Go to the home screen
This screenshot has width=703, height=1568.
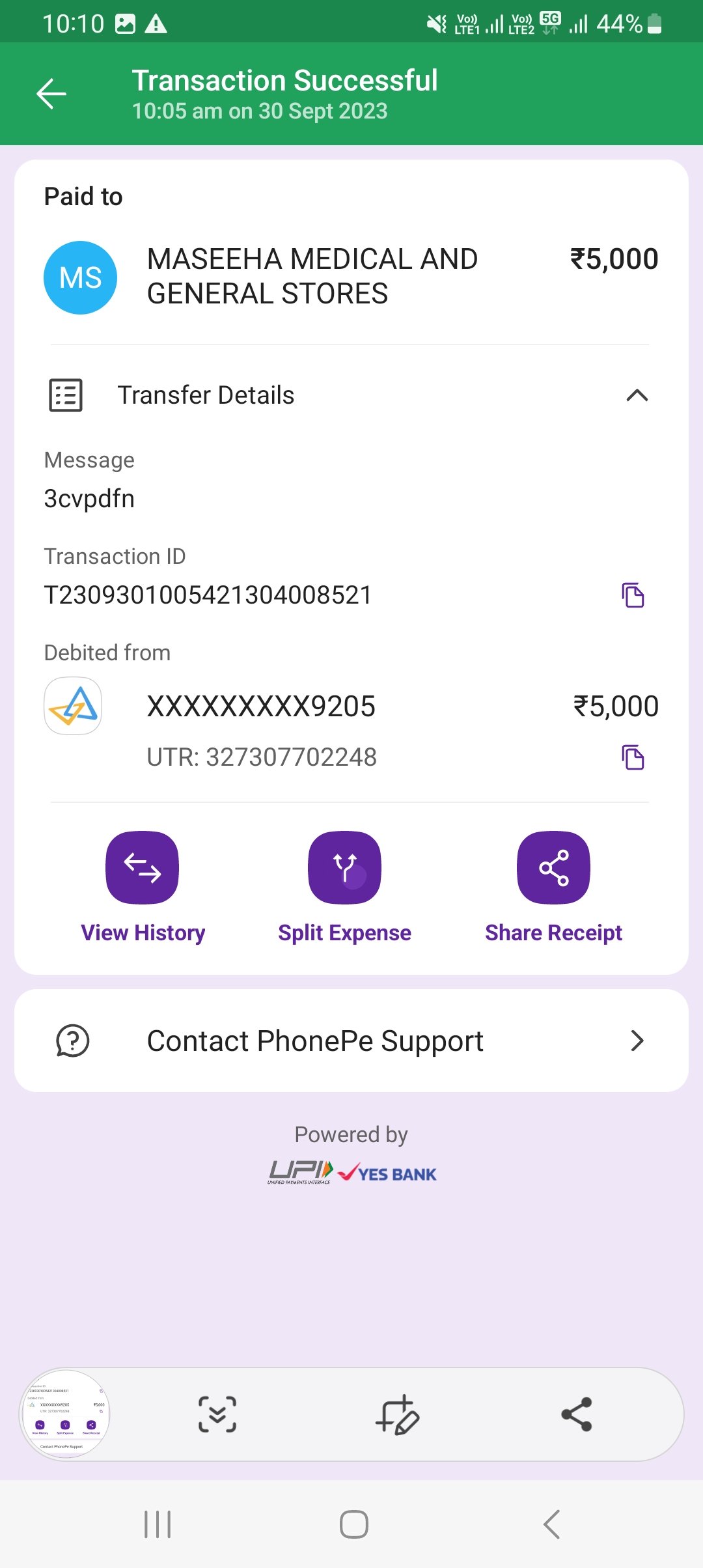pyautogui.click(x=354, y=1524)
